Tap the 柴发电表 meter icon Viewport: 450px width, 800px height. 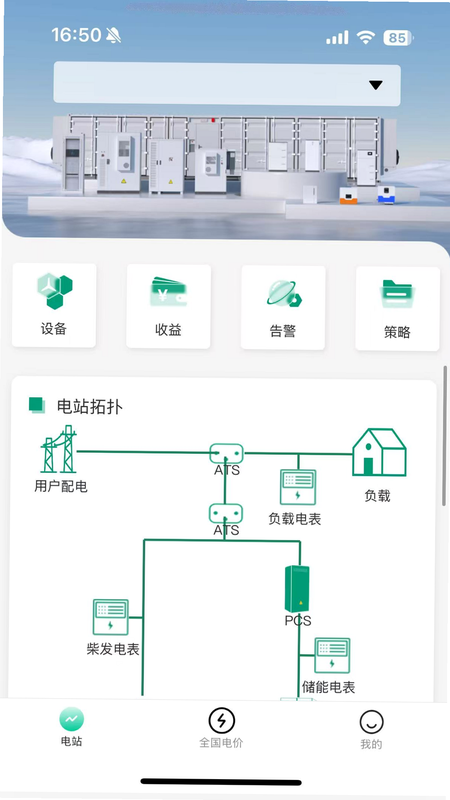coord(111,617)
